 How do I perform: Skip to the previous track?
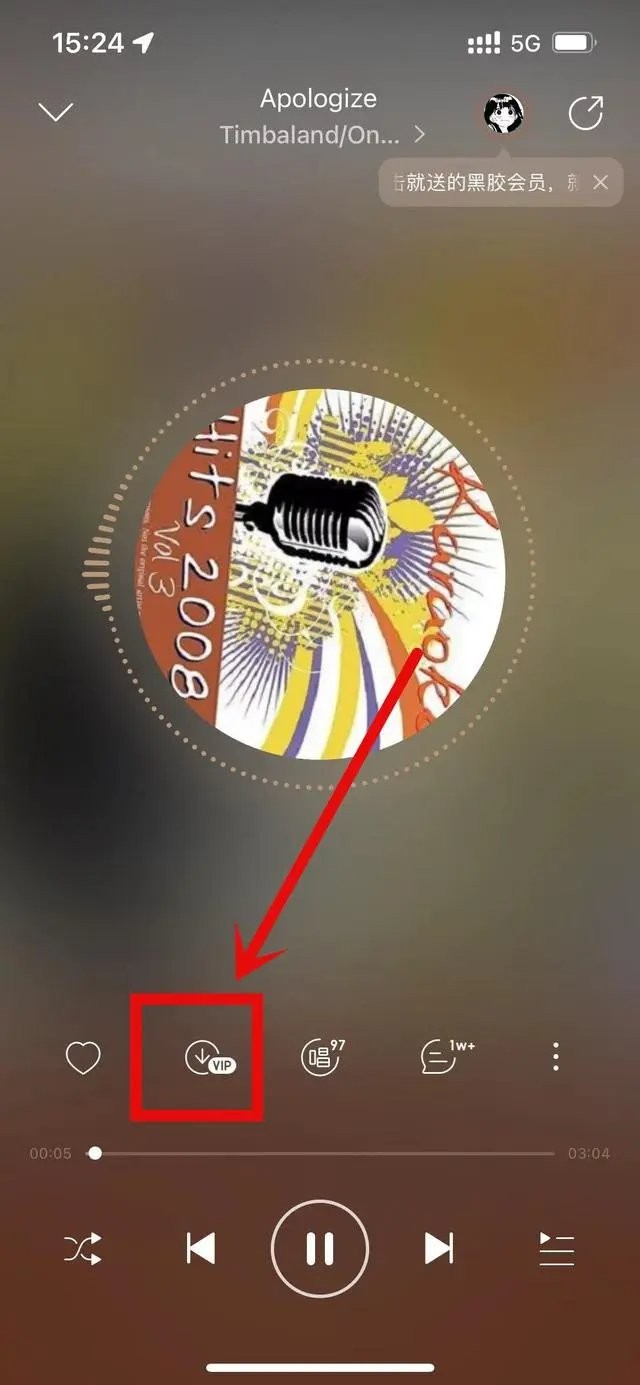click(201, 1249)
